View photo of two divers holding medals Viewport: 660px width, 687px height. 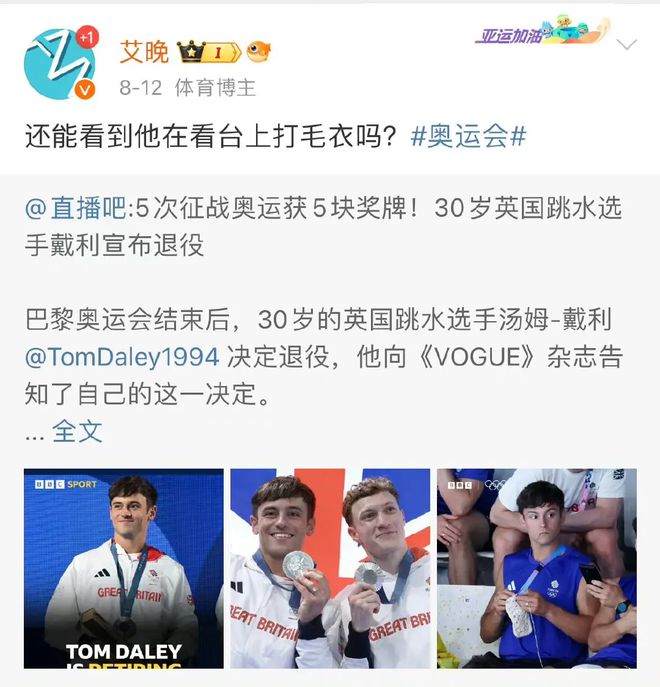[x=330, y=568]
